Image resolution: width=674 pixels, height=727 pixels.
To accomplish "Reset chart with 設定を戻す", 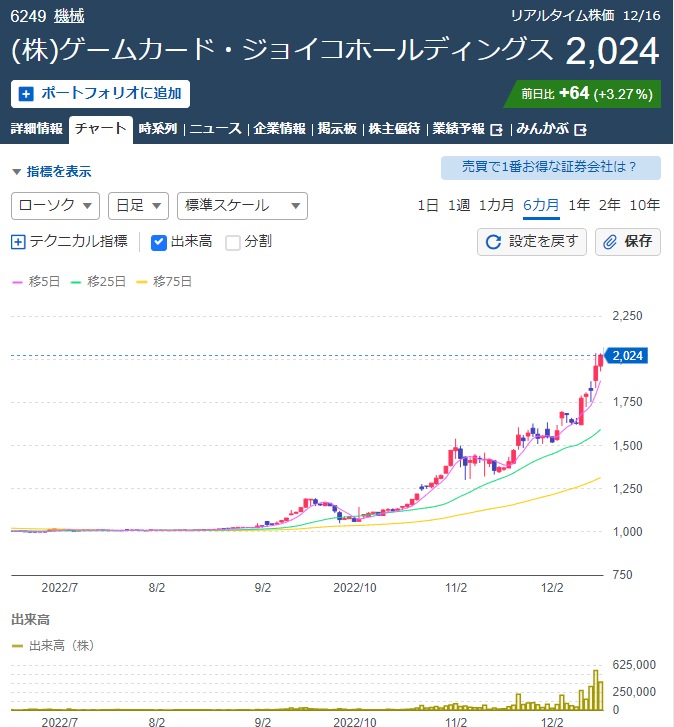I will click(532, 242).
